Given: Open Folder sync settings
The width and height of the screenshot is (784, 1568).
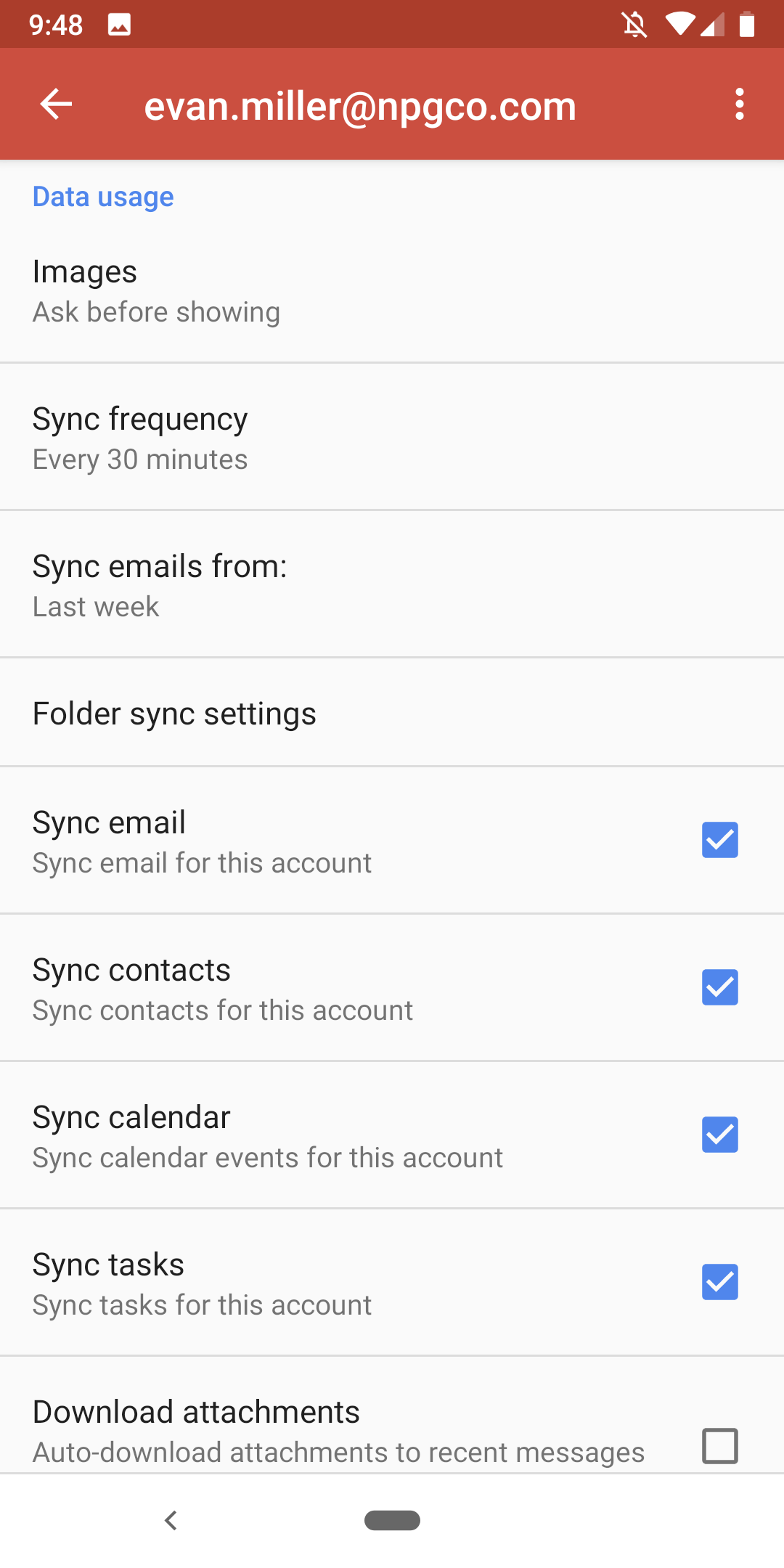Looking at the screenshot, I should pyautogui.click(x=392, y=713).
